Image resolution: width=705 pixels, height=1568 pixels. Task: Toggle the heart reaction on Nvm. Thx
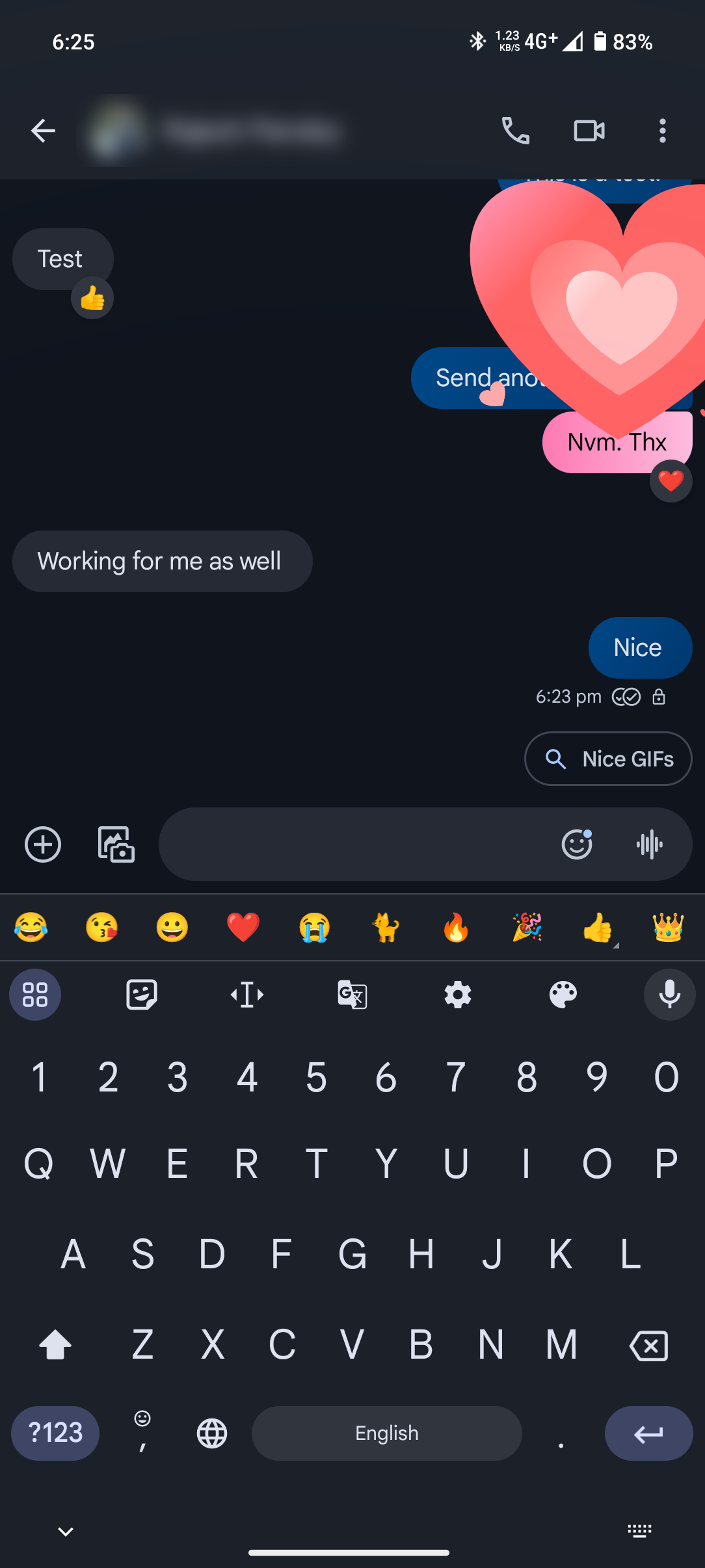click(x=671, y=481)
